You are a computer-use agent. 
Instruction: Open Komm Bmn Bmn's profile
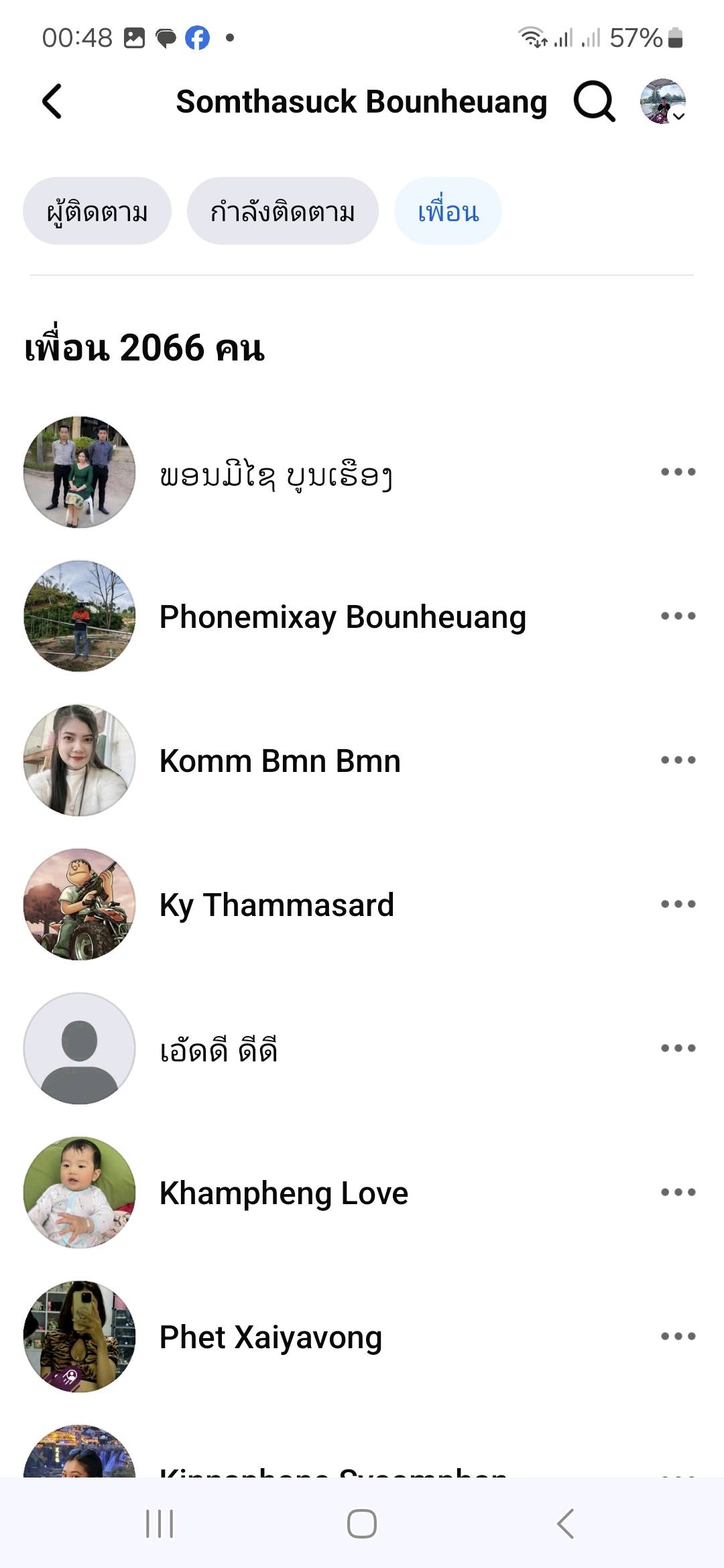click(x=280, y=761)
